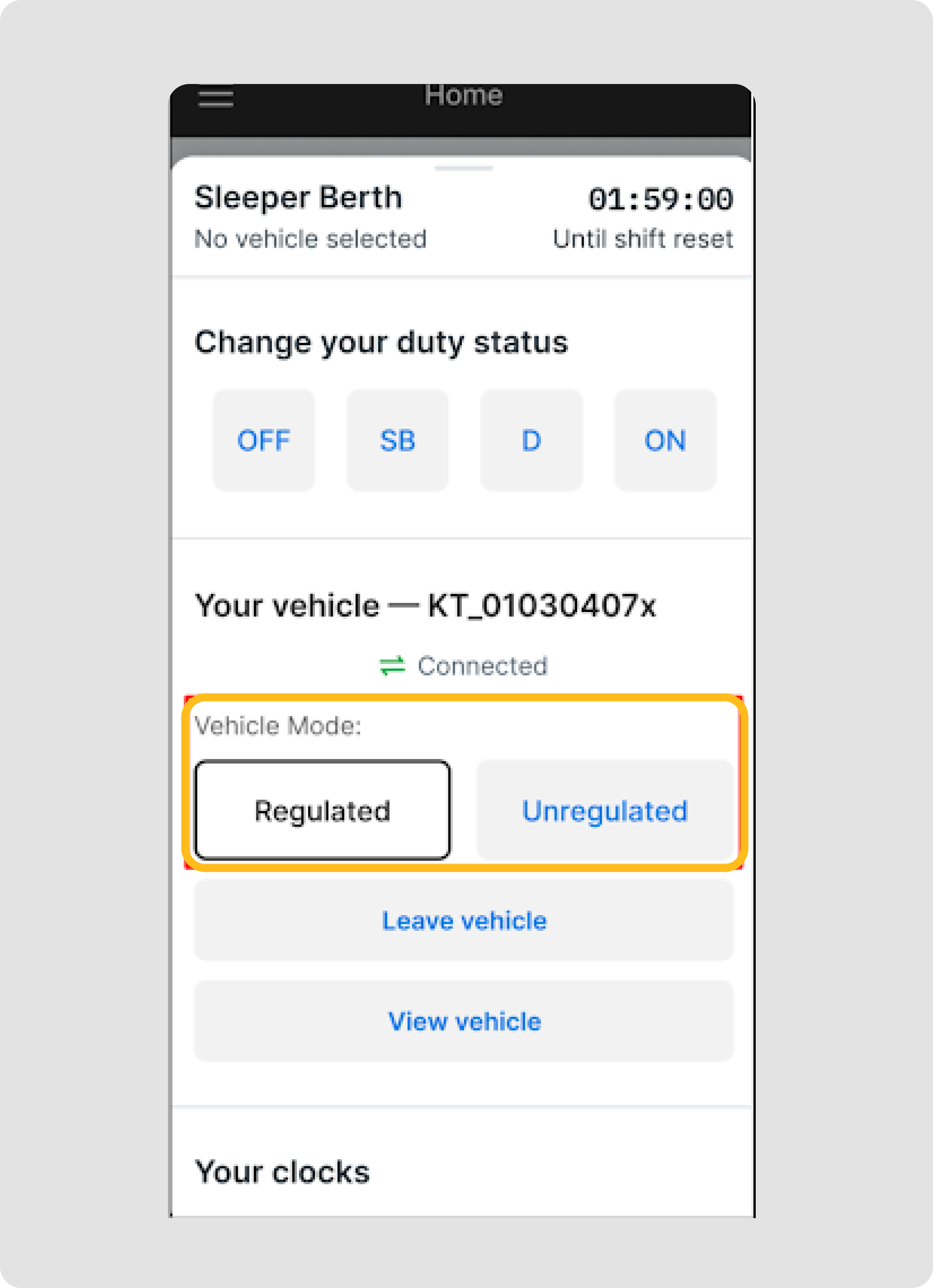Tap the Leave vehicle button
Screen dimensions: 933x1288
tap(464, 920)
